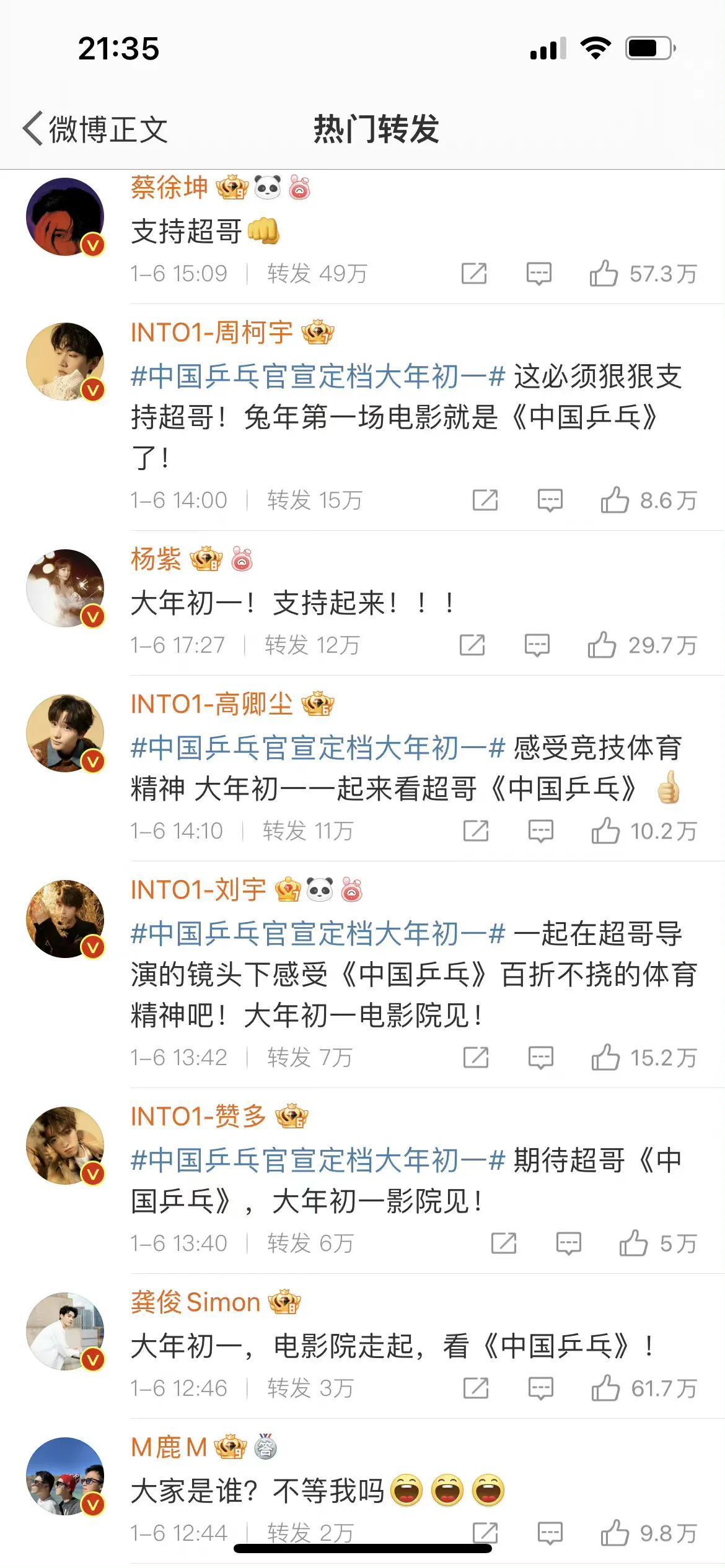Open 蔡徐坤's profile avatar
The image size is (725, 1568).
coord(65,217)
